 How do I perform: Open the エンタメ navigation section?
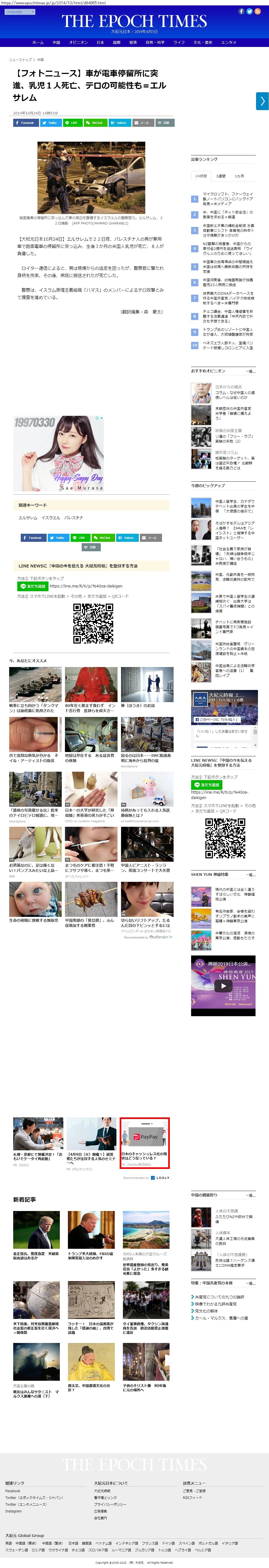(x=229, y=43)
